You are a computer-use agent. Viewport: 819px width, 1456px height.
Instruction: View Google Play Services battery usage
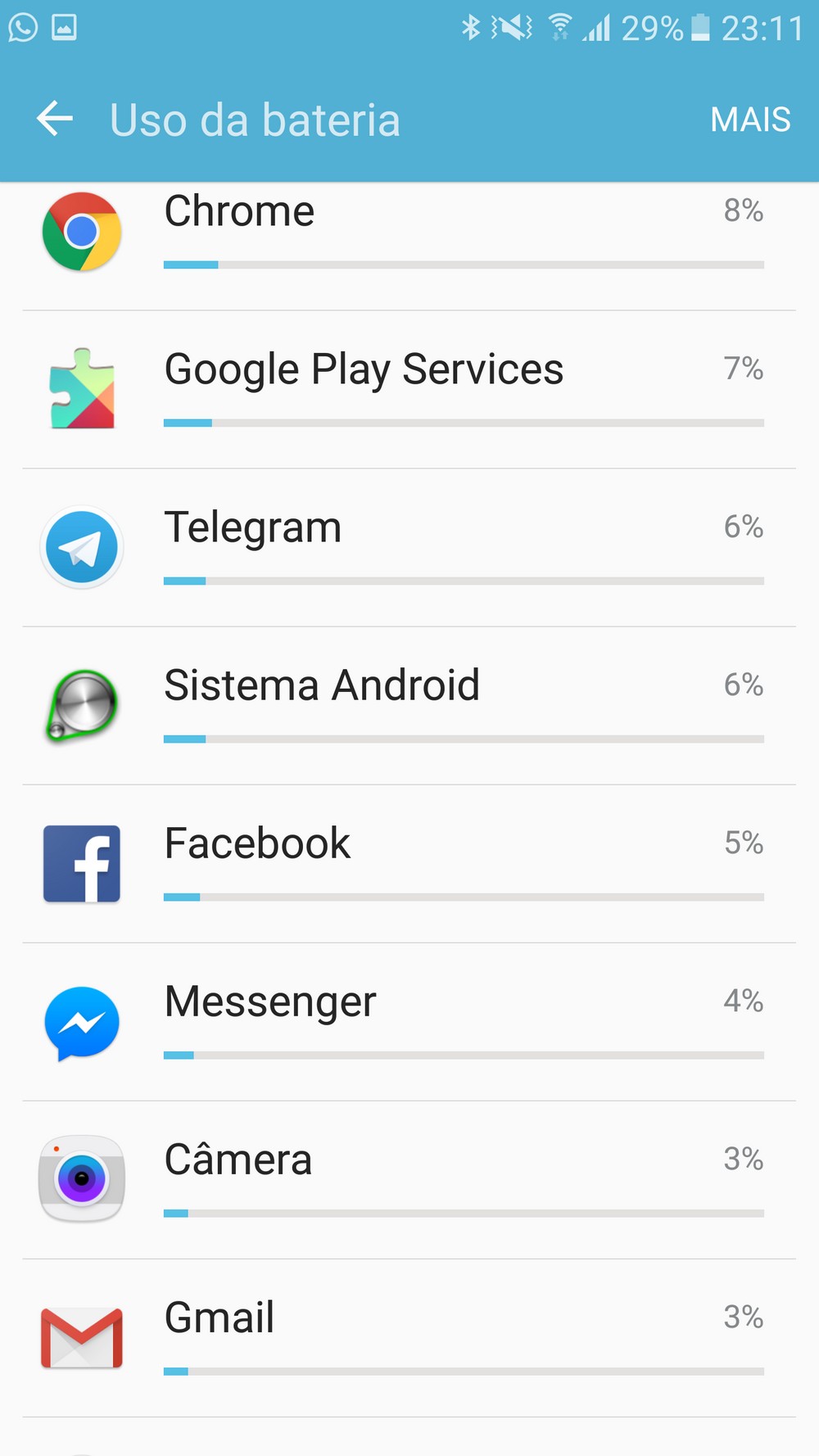click(409, 389)
